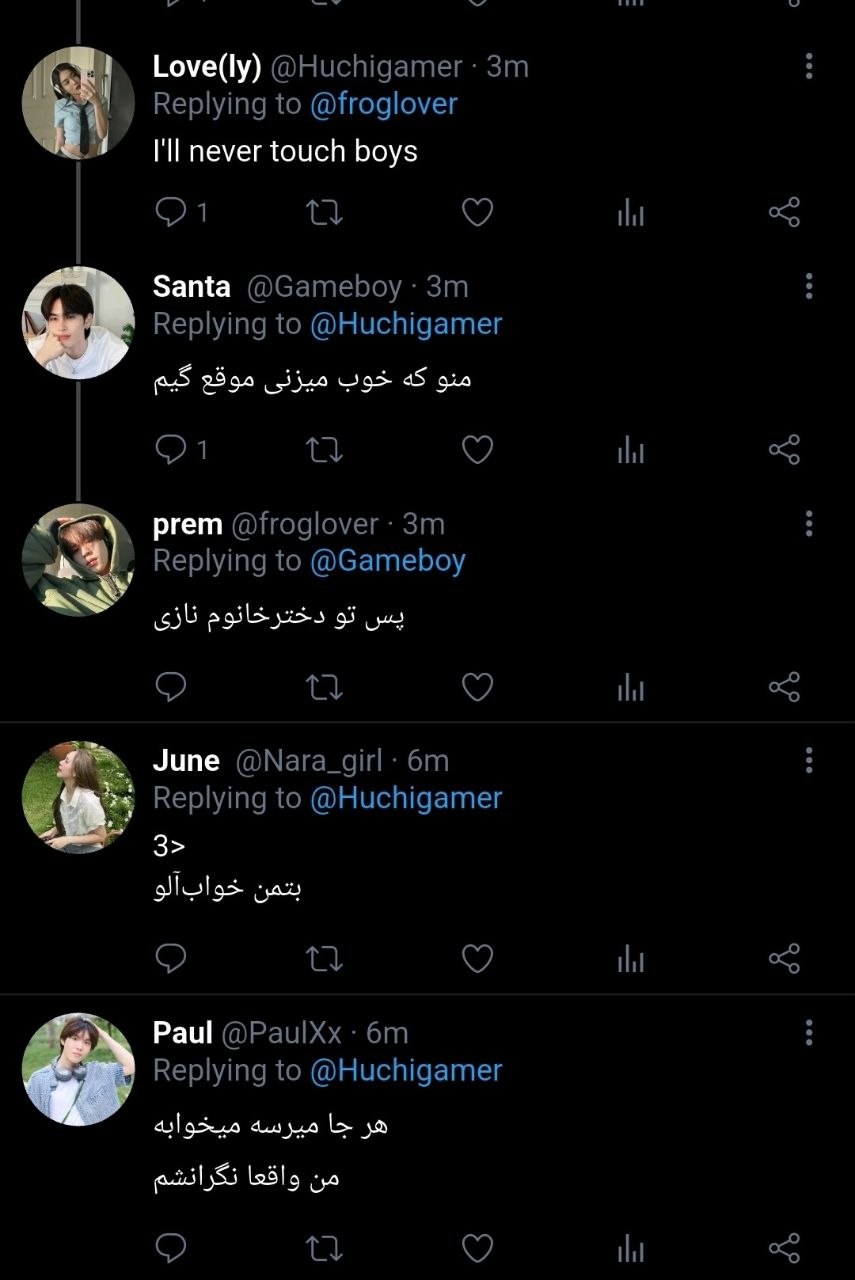855x1280 pixels.
Task: Like the Love(ly) tweet "I'll never touch boys"
Action: pos(478,212)
